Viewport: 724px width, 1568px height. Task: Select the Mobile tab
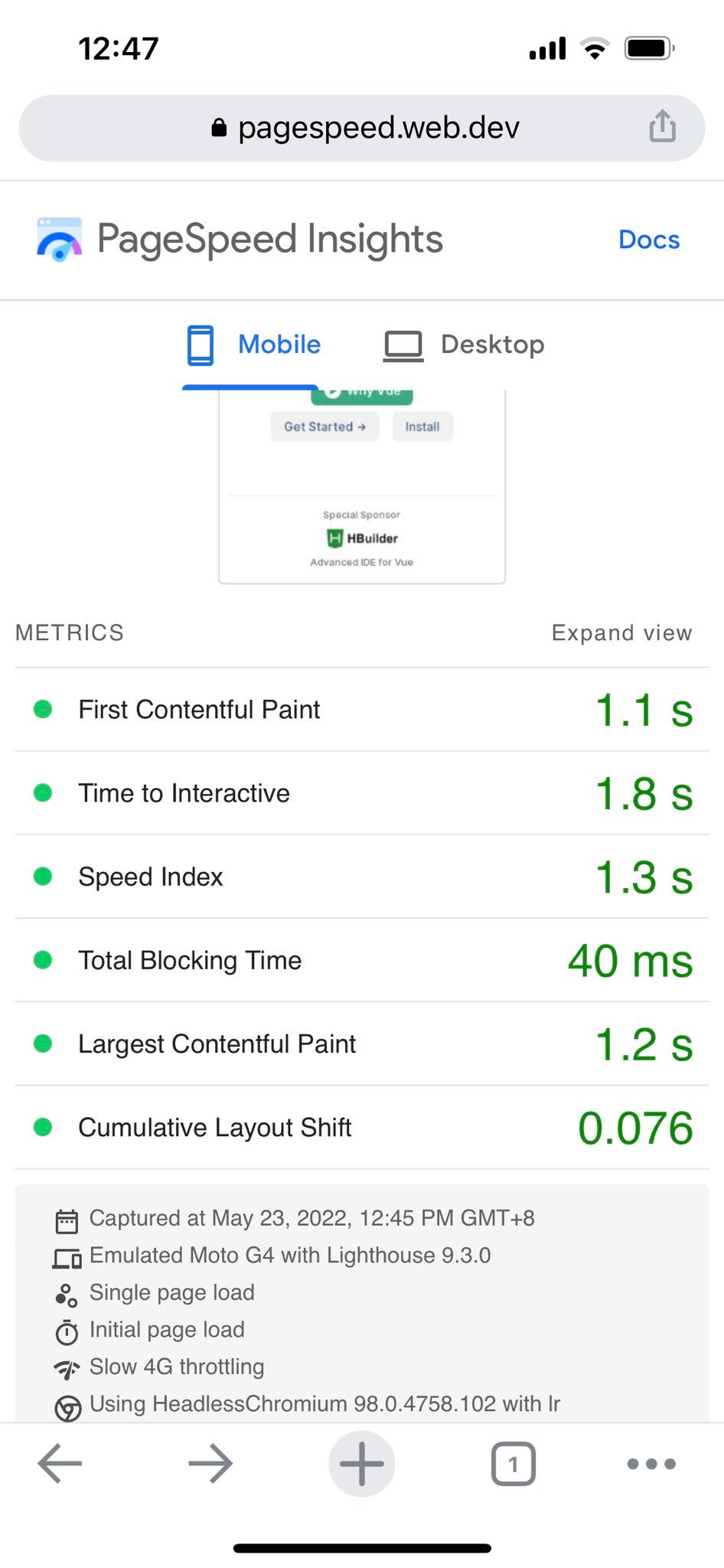254,345
